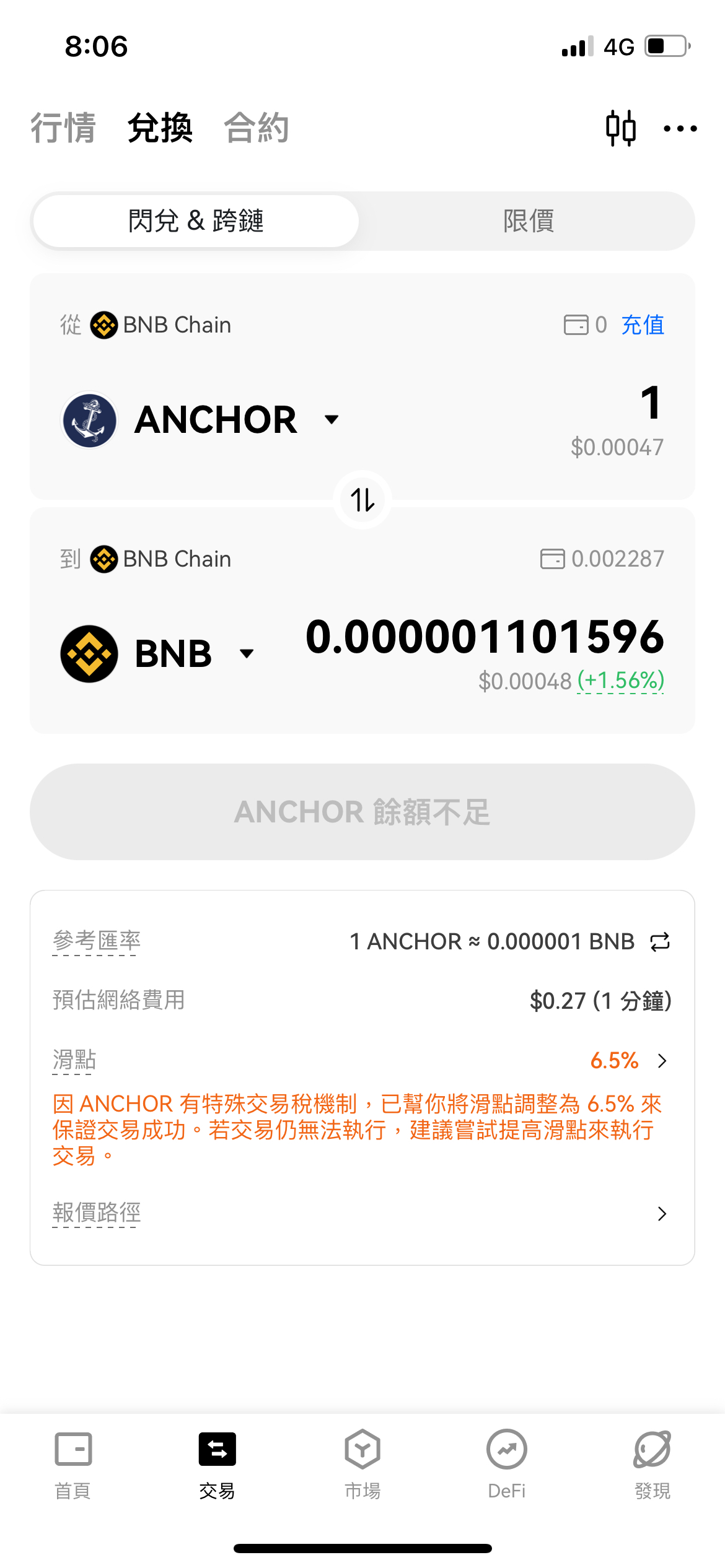This screenshot has height=1568, width=725.
Task: Open the 報價路徑 quote route details
Action: point(362,1213)
